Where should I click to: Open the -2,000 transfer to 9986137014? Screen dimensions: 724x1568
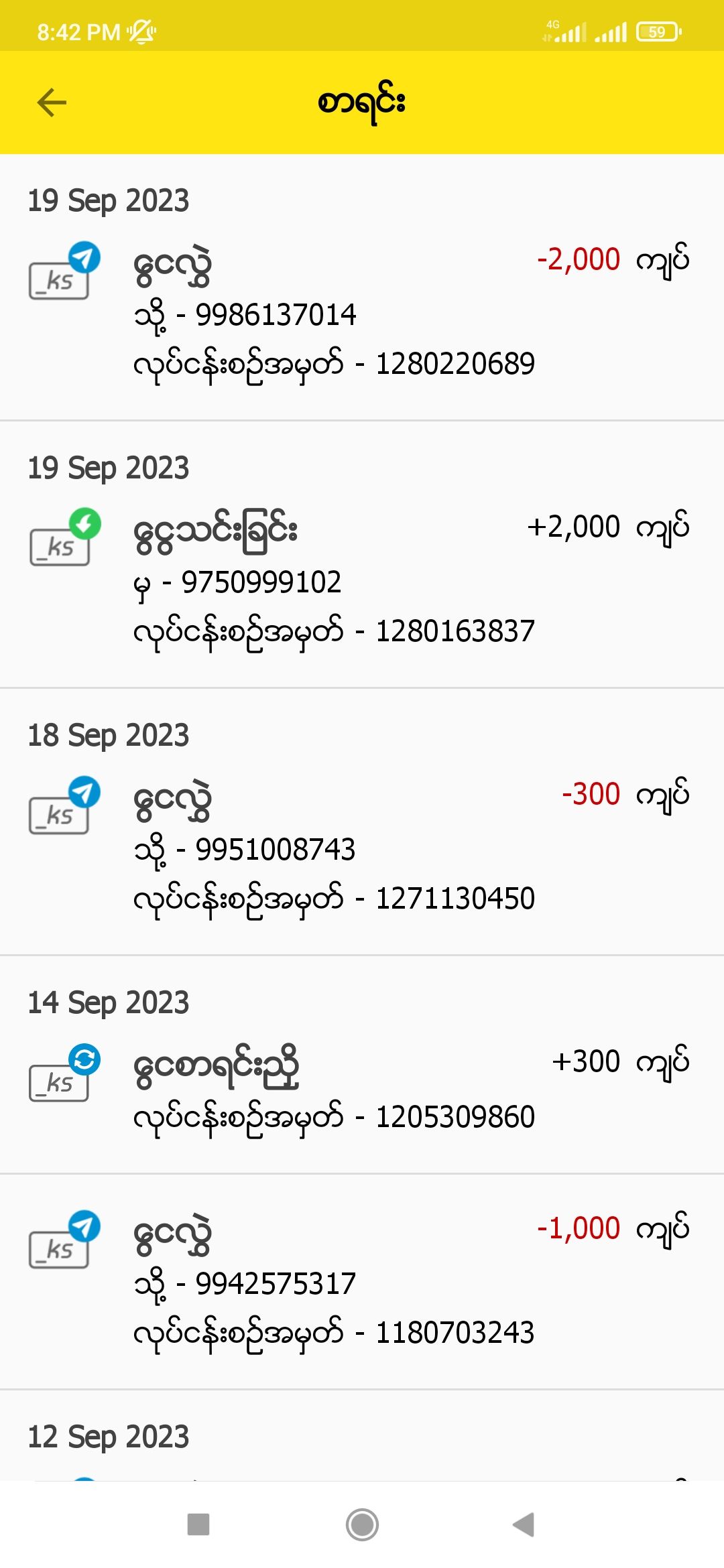point(362,314)
